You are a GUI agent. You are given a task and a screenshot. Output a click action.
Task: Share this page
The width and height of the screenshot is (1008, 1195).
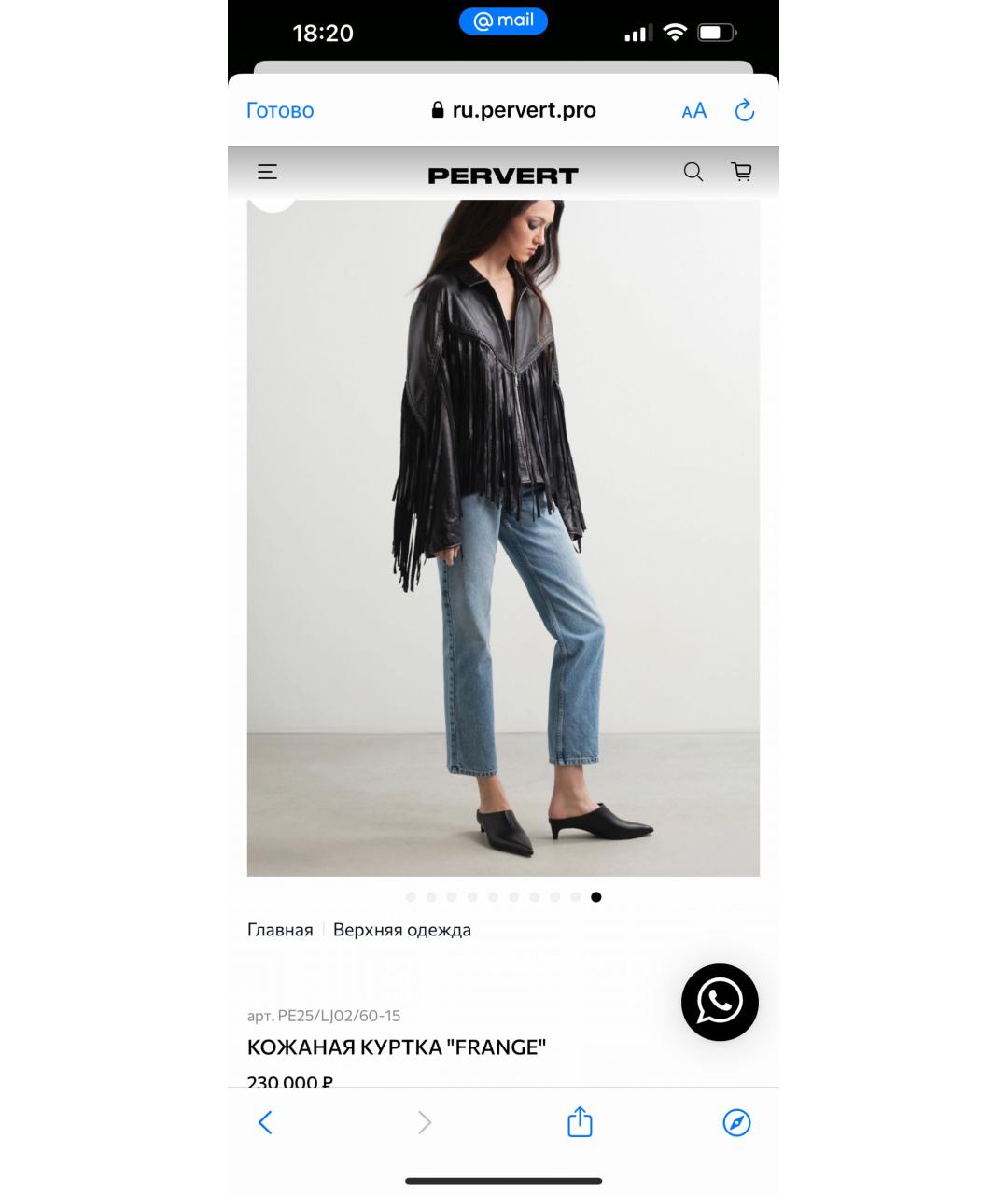tap(580, 1122)
